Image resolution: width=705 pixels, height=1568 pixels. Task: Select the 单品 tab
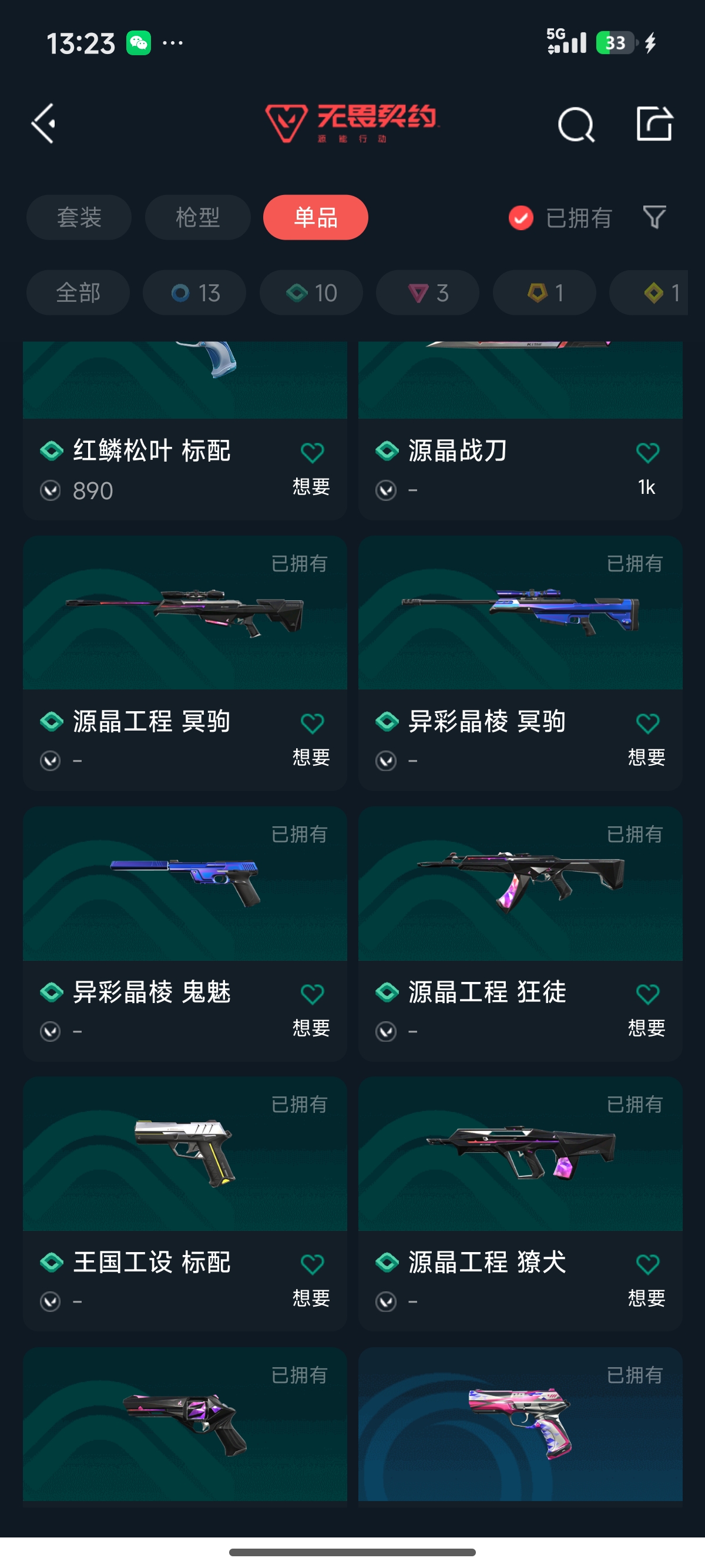tap(315, 217)
